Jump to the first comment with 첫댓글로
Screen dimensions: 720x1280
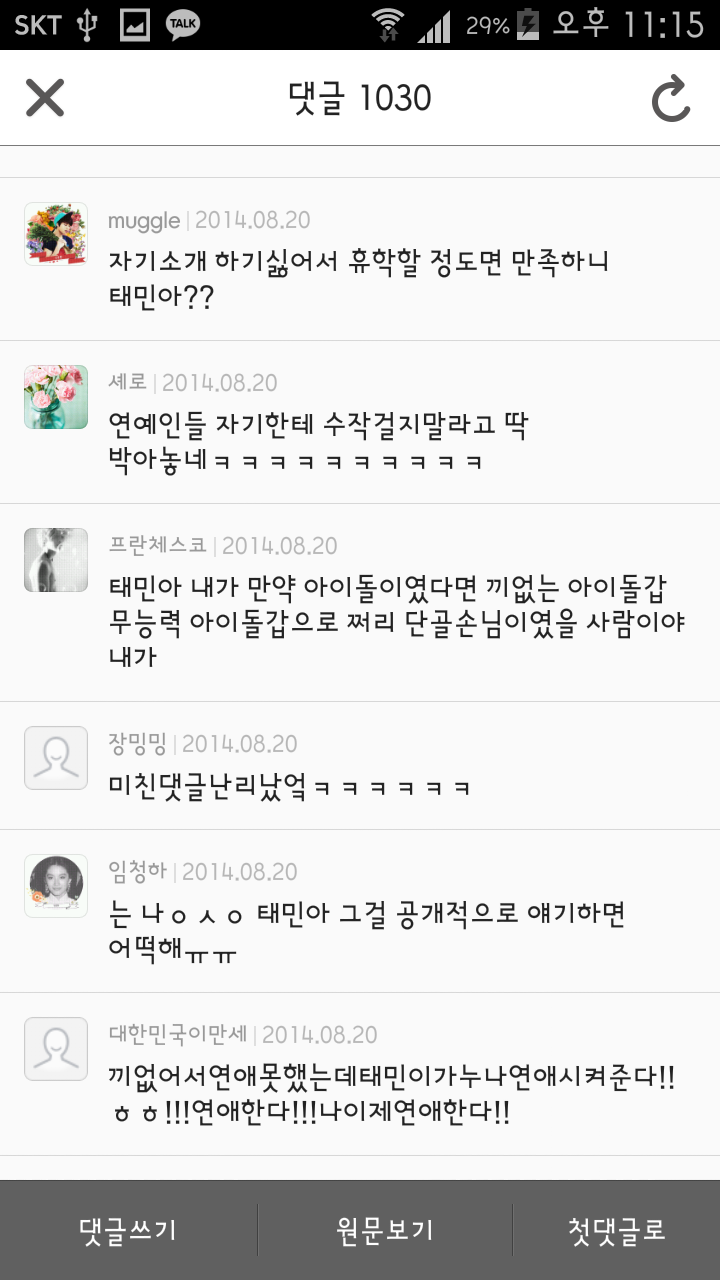coord(616,1230)
